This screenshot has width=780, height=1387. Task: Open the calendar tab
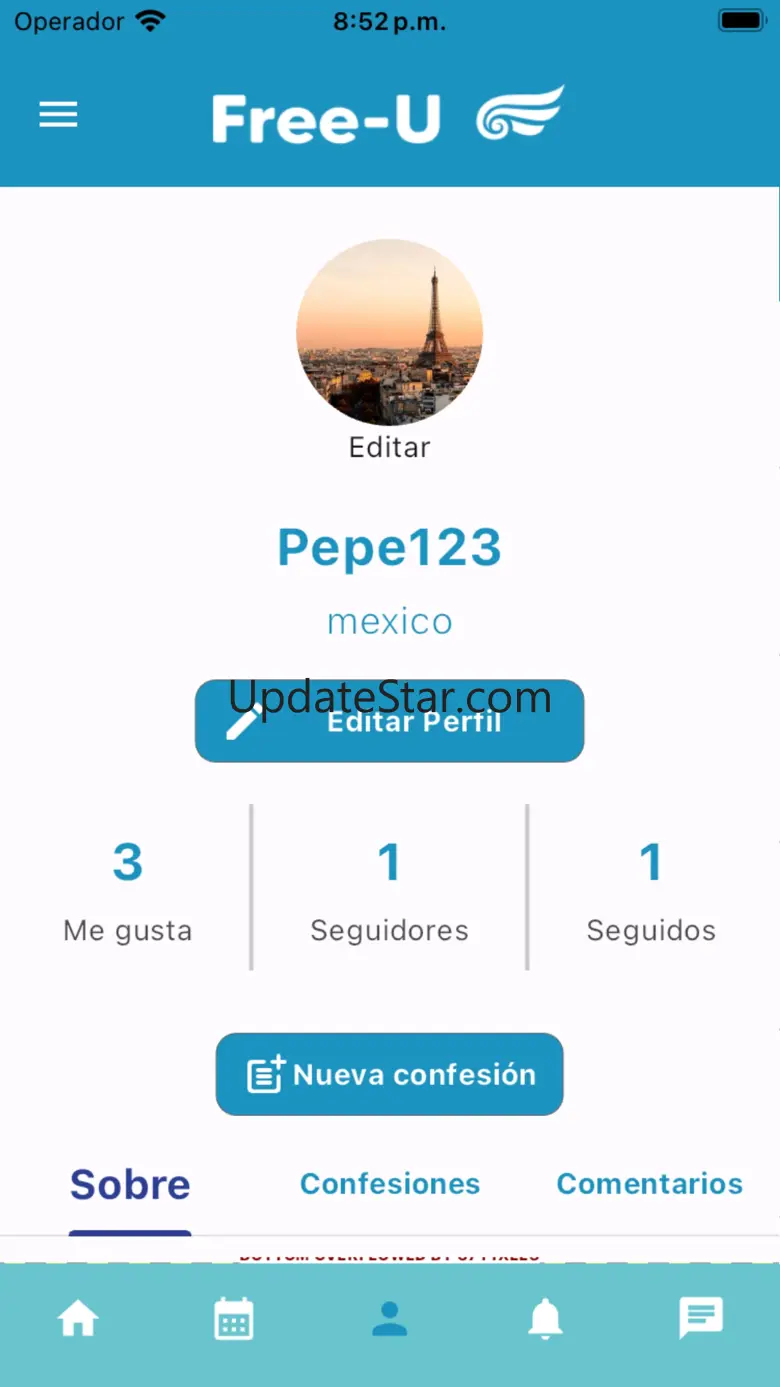click(234, 1320)
